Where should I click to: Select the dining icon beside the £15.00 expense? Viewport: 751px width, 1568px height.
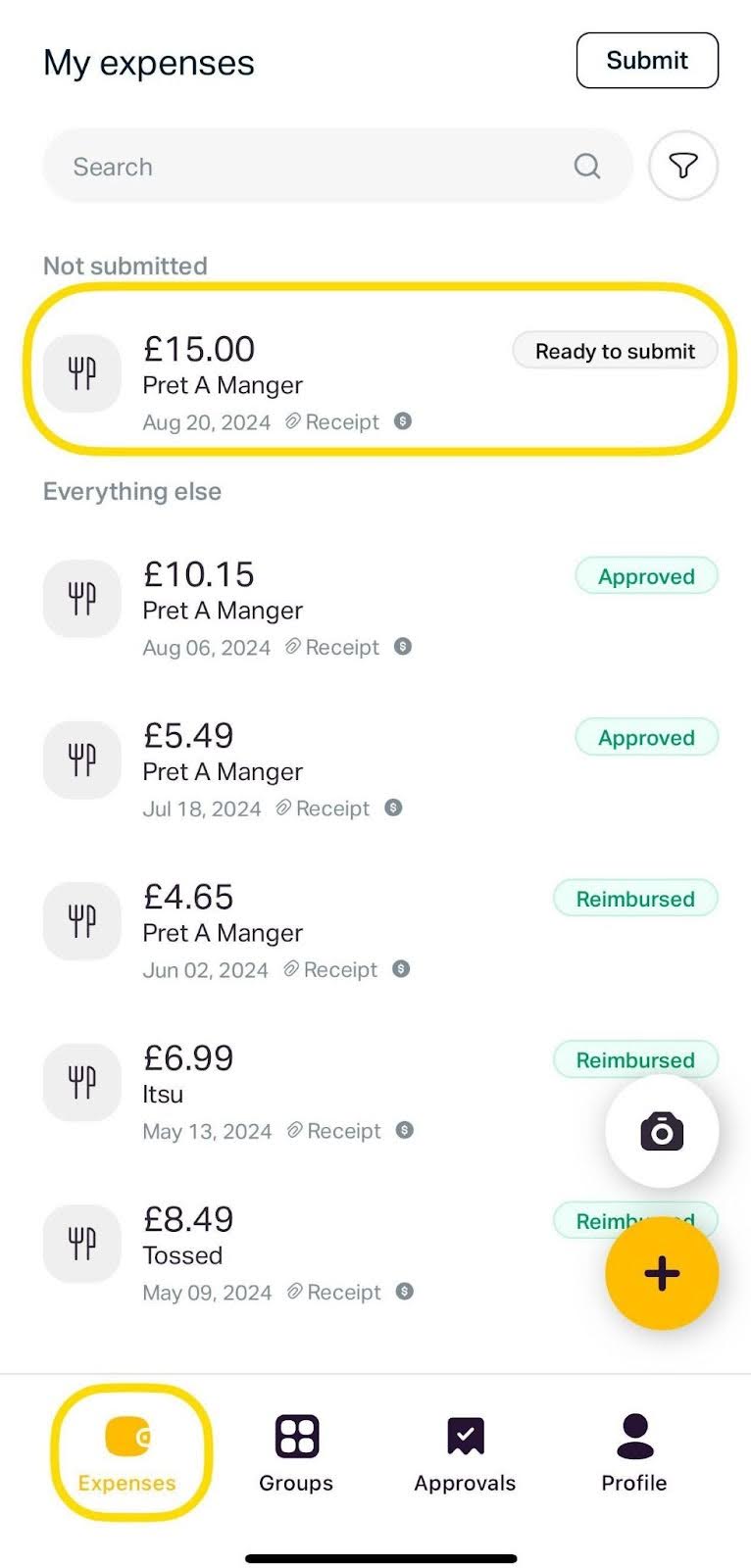point(81,373)
